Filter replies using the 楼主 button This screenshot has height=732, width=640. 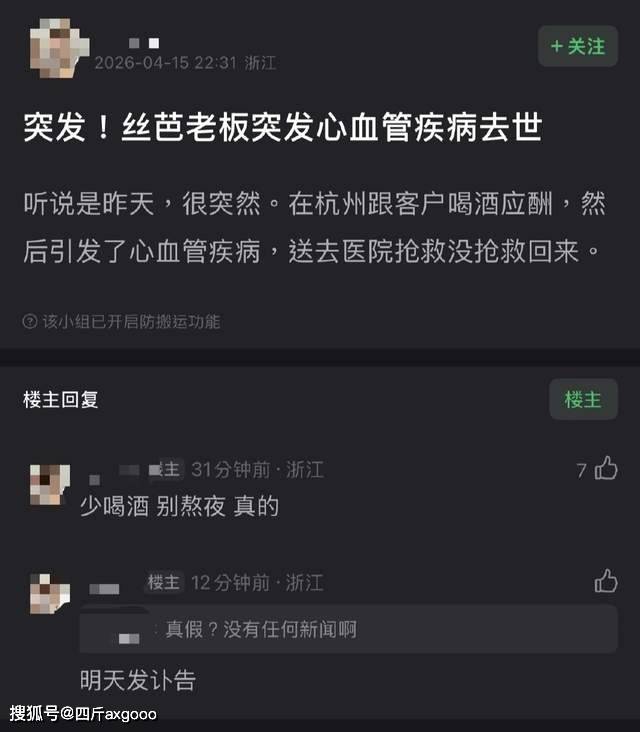pos(583,400)
